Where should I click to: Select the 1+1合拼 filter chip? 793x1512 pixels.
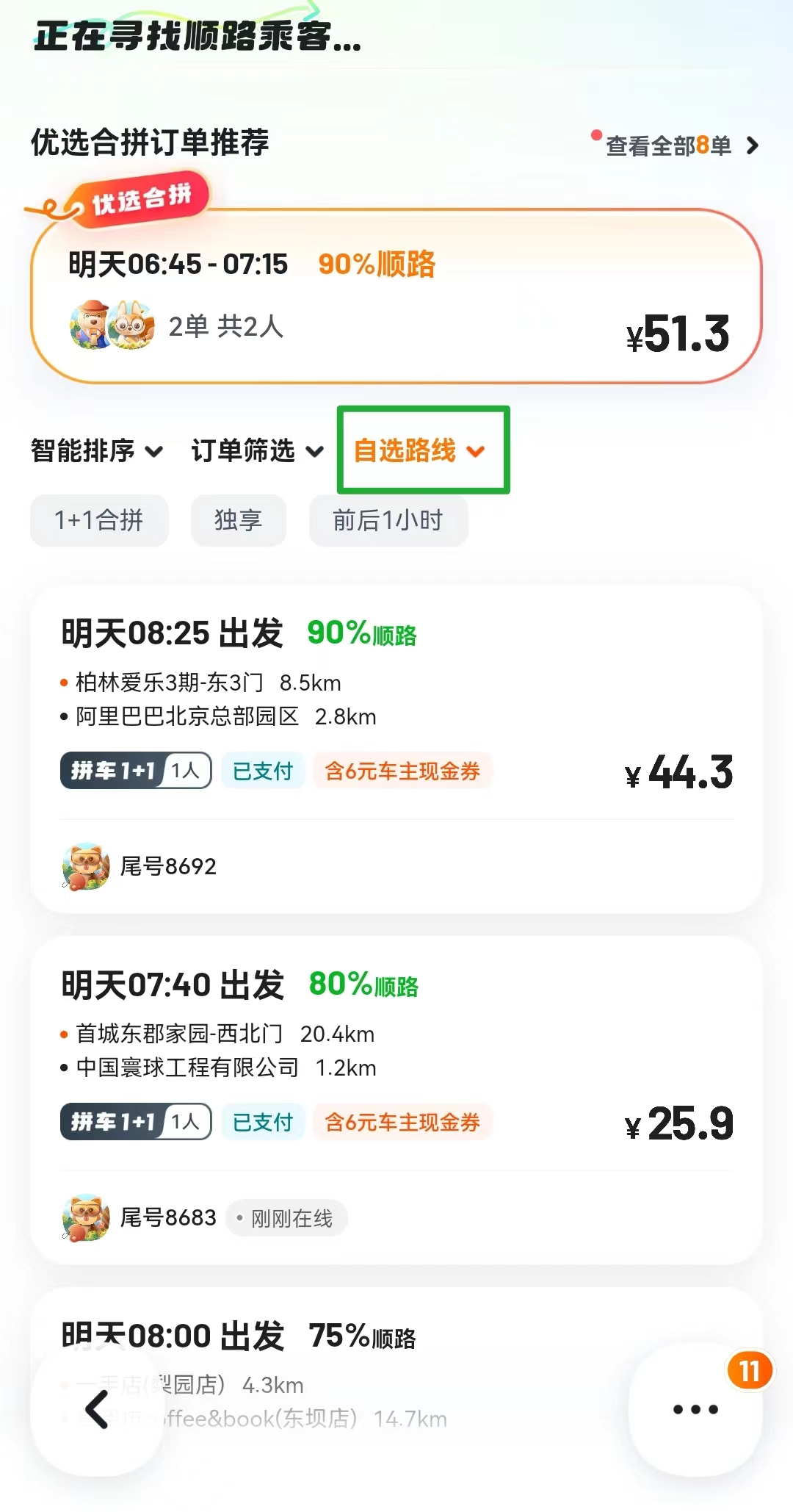tap(99, 520)
